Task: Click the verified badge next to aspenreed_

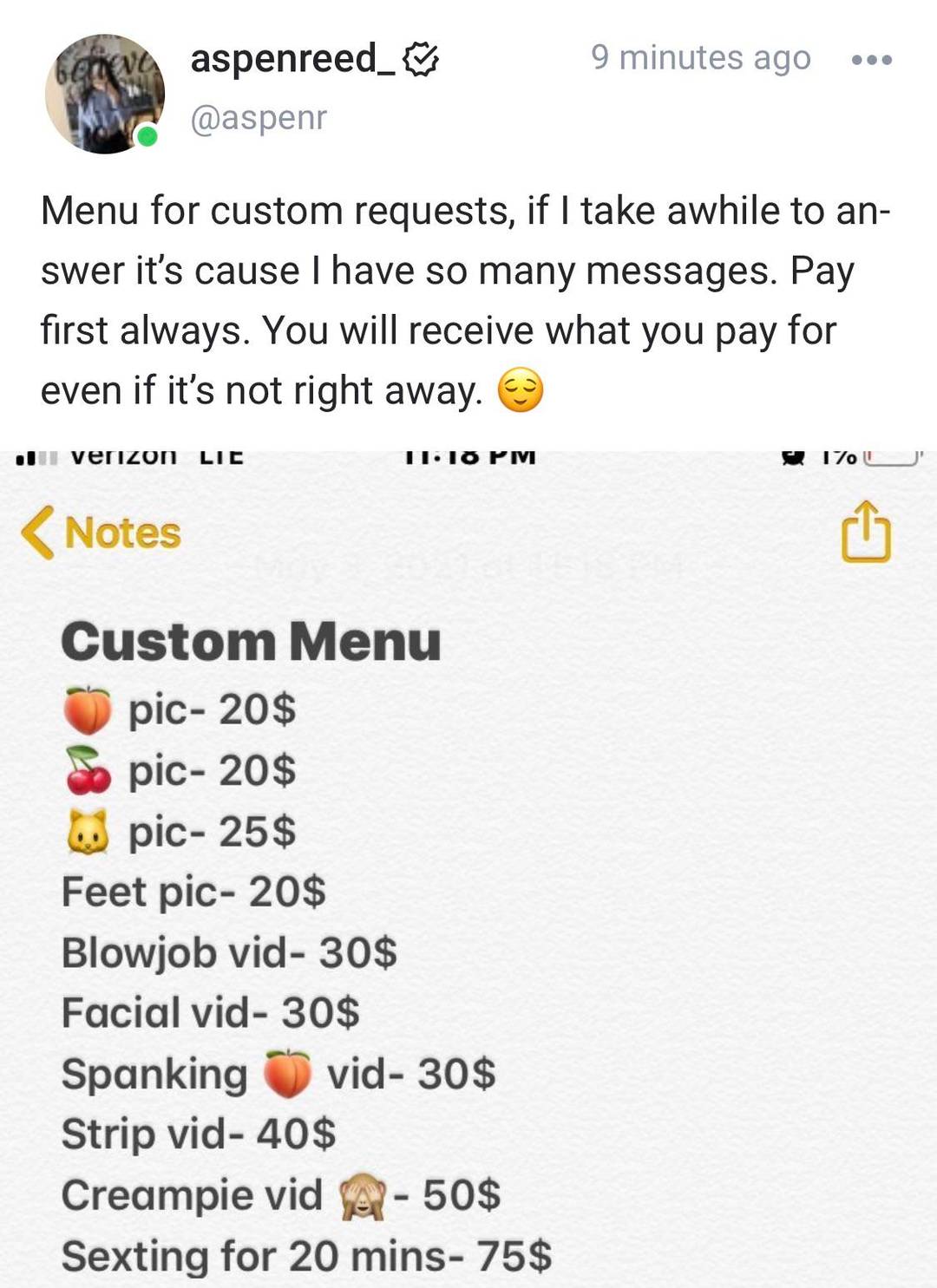Action: click(x=422, y=61)
